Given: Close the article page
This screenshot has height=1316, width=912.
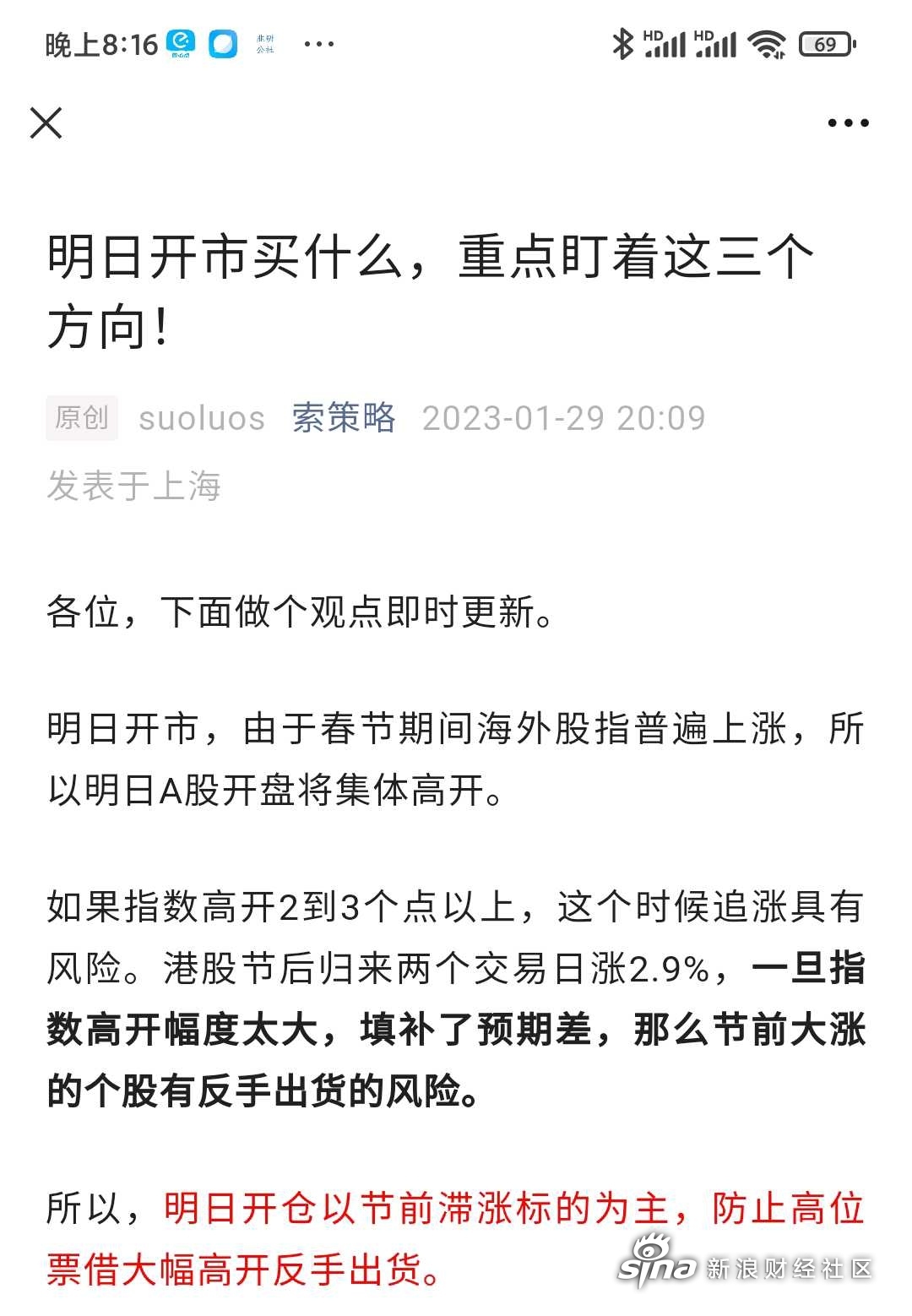Looking at the screenshot, I should click(46, 123).
